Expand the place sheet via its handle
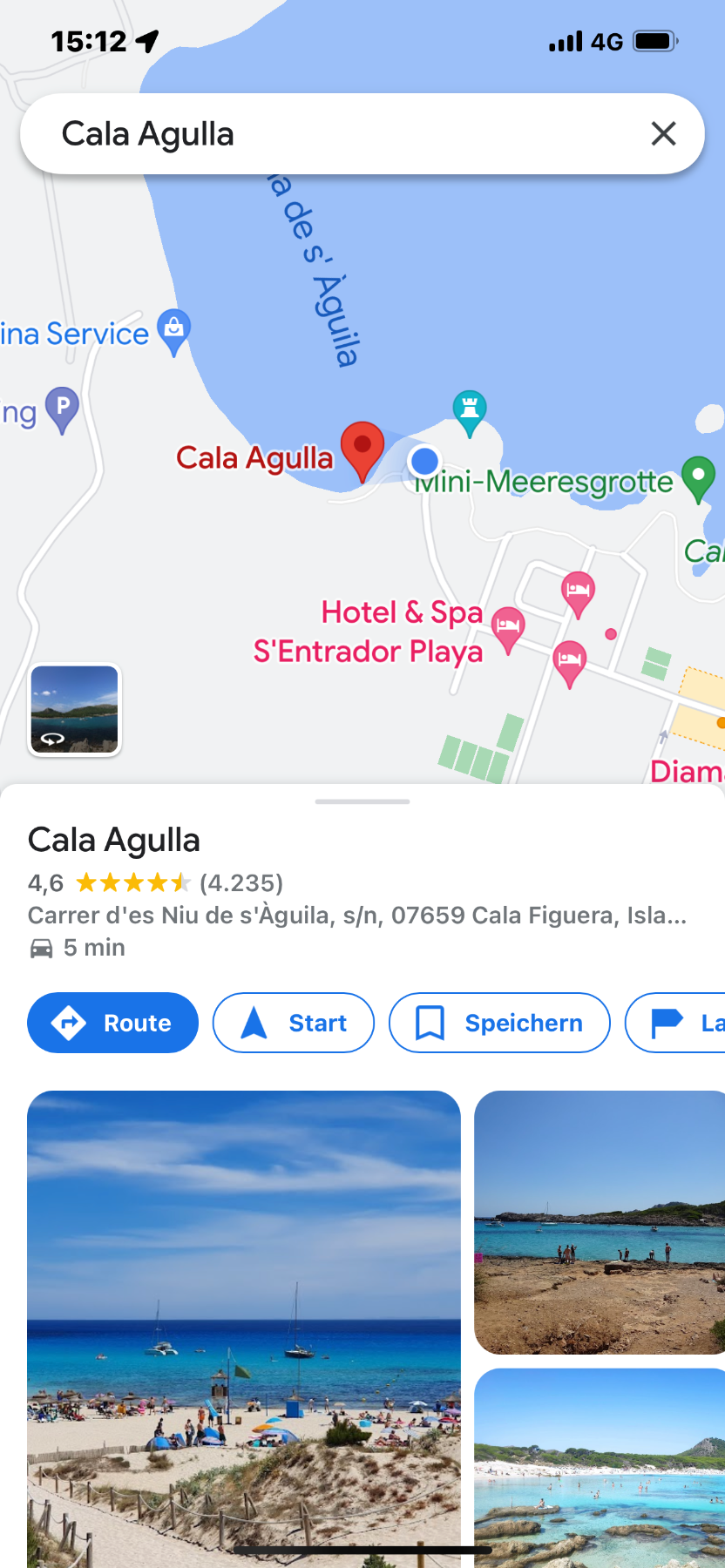Image resolution: width=725 pixels, height=1568 pixels. click(362, 801)
